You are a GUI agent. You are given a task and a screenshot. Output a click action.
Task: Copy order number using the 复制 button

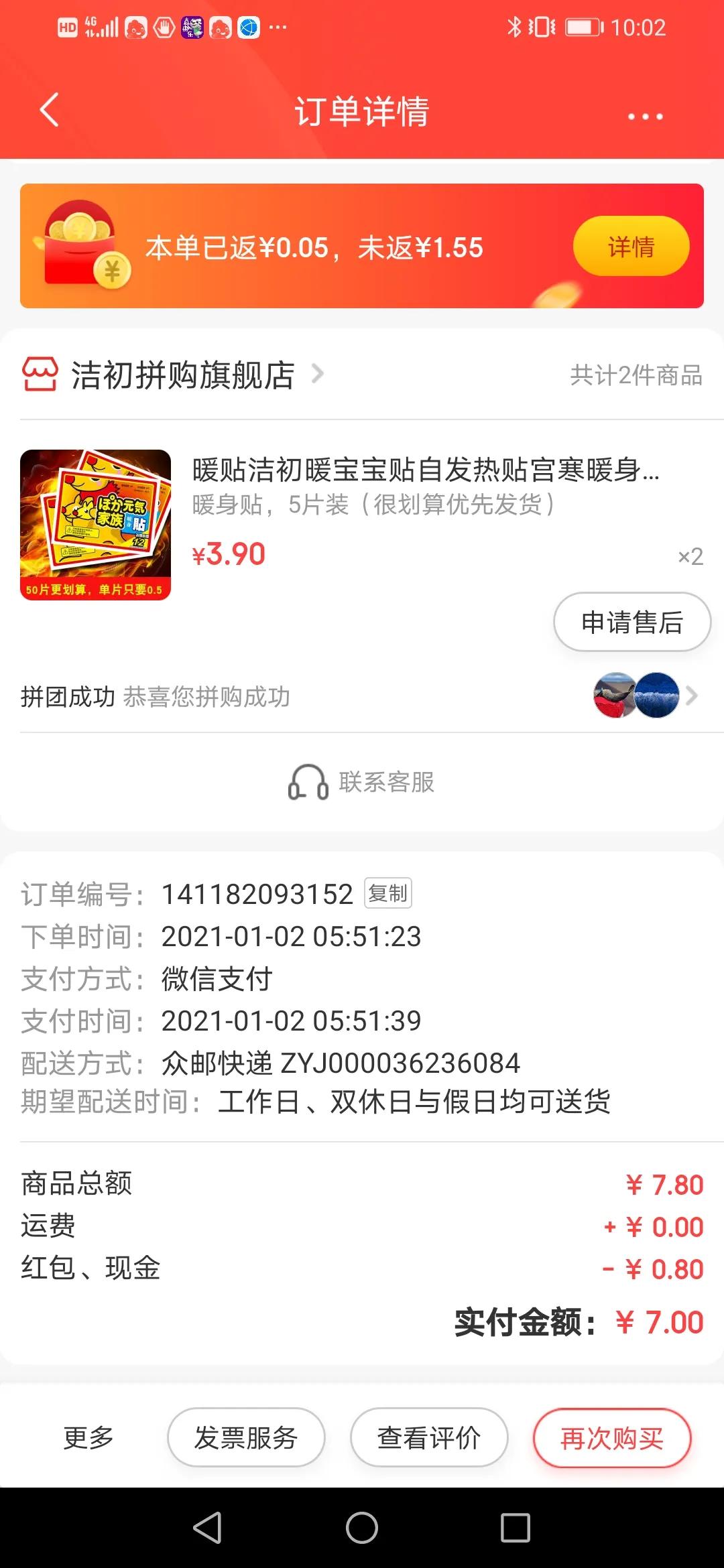(387, 894)
